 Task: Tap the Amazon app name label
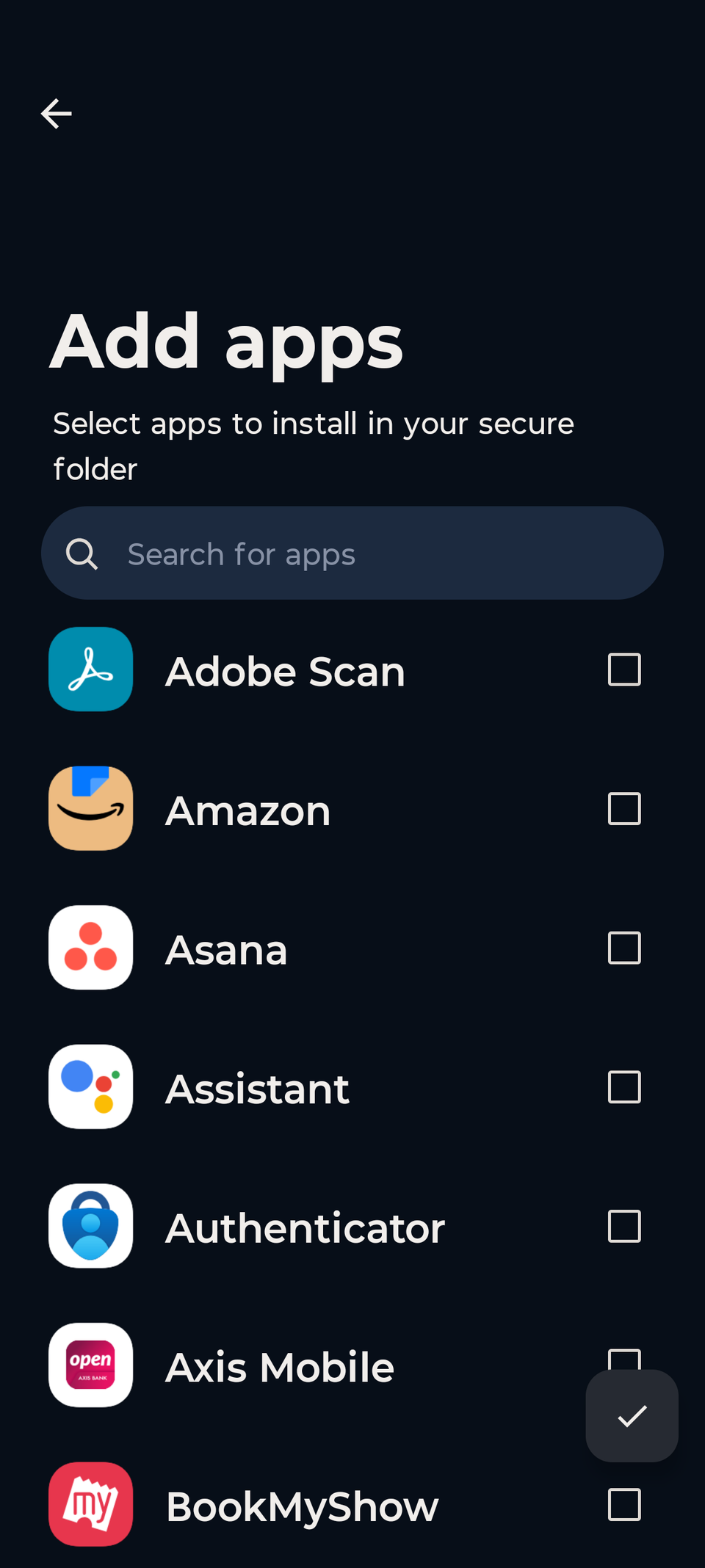(247, 809)
